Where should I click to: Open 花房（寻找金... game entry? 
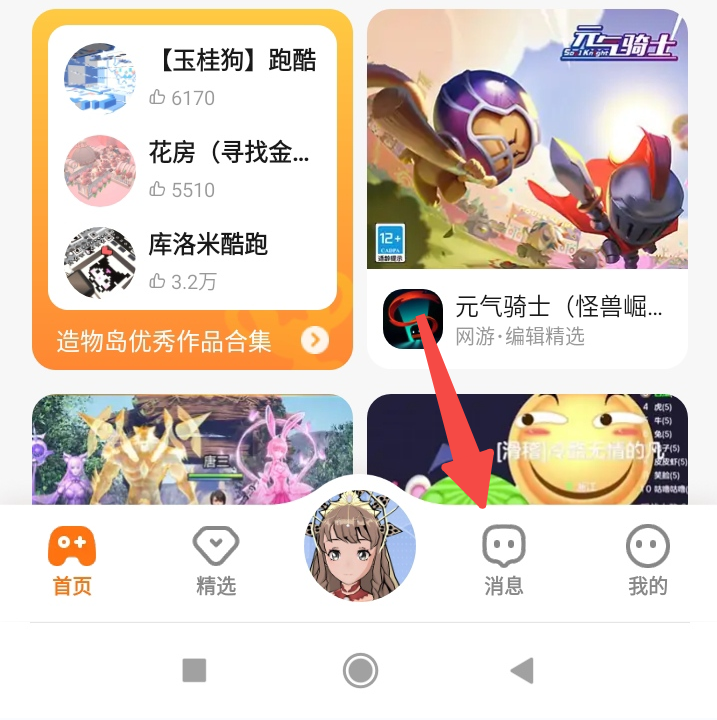[x=192, y=170]
